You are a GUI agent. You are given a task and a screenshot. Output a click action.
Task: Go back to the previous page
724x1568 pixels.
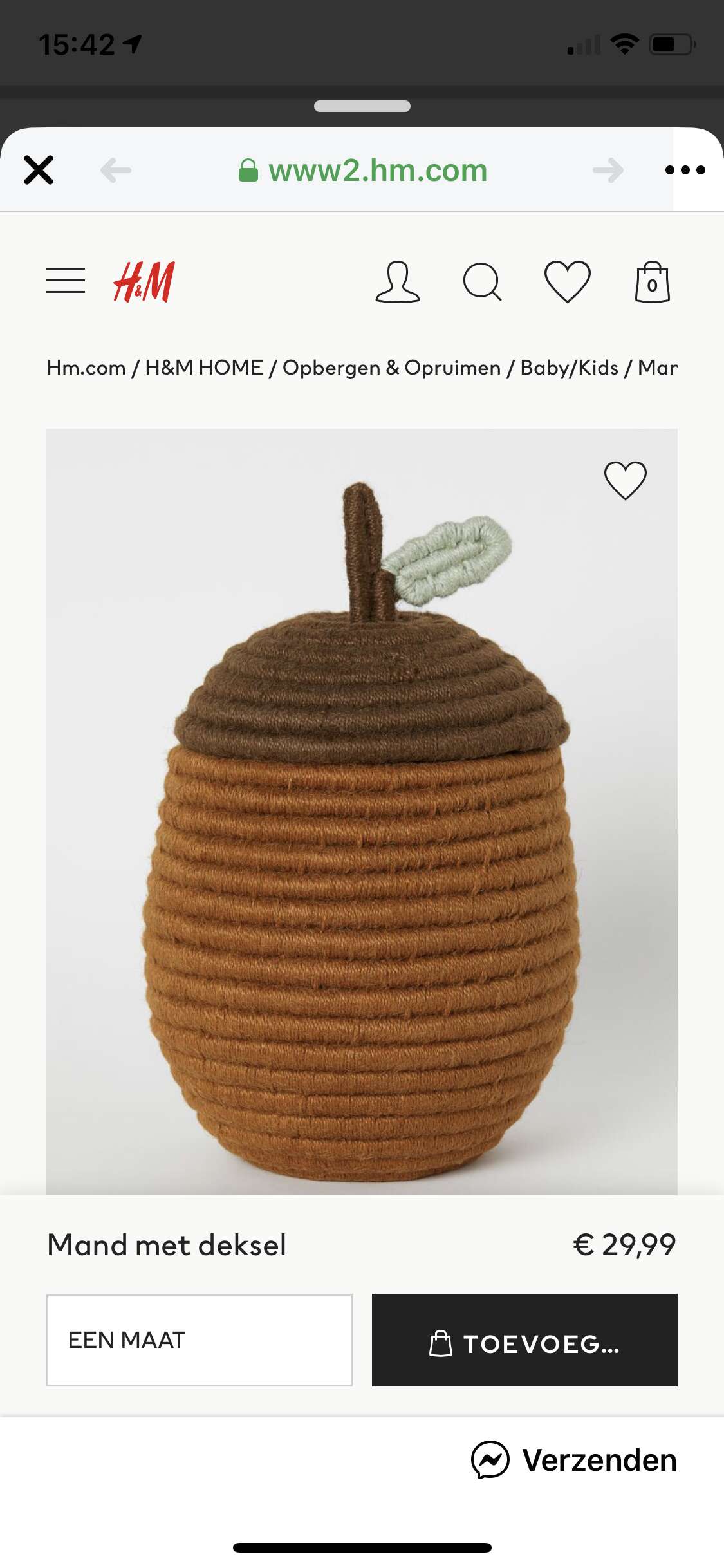116,171
